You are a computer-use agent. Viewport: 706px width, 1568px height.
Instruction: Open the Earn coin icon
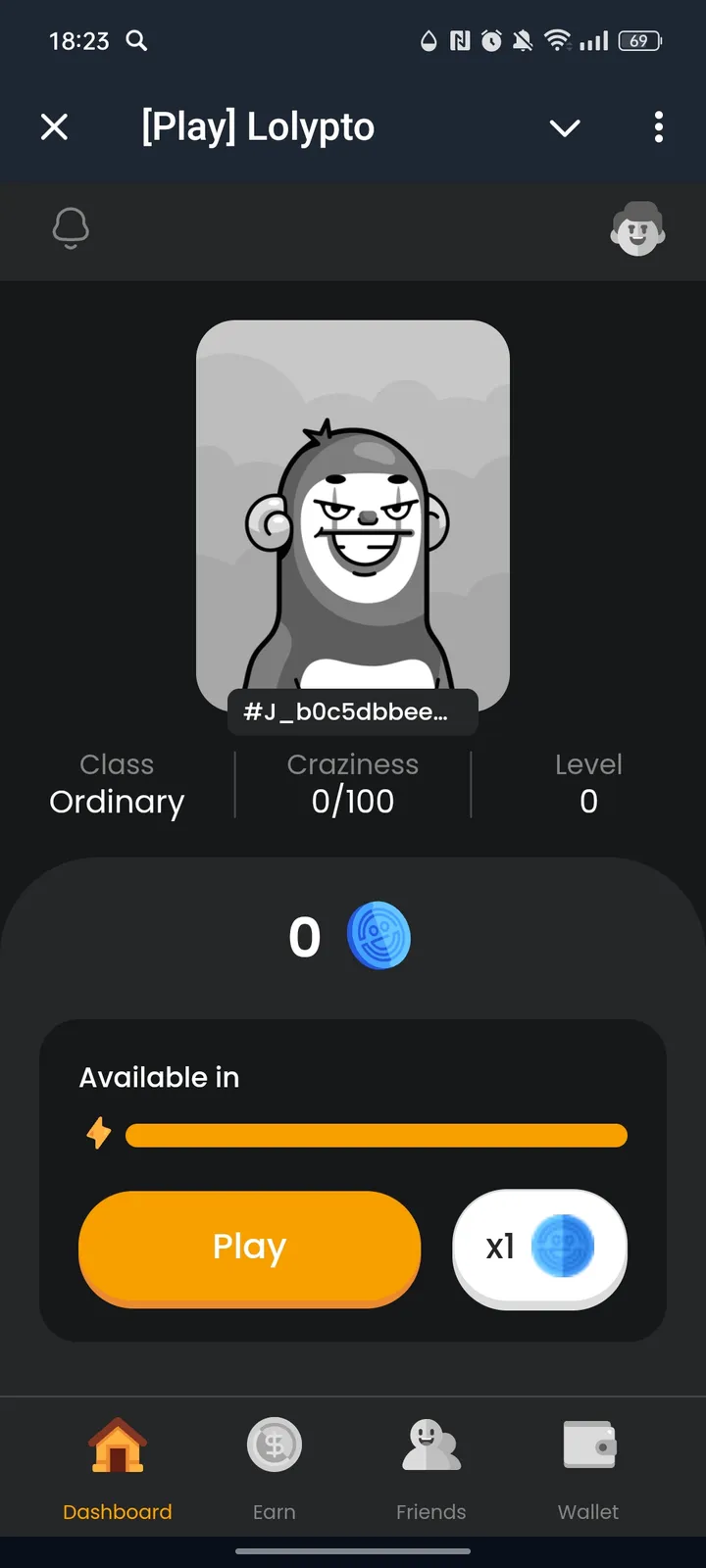[274, 1445]
